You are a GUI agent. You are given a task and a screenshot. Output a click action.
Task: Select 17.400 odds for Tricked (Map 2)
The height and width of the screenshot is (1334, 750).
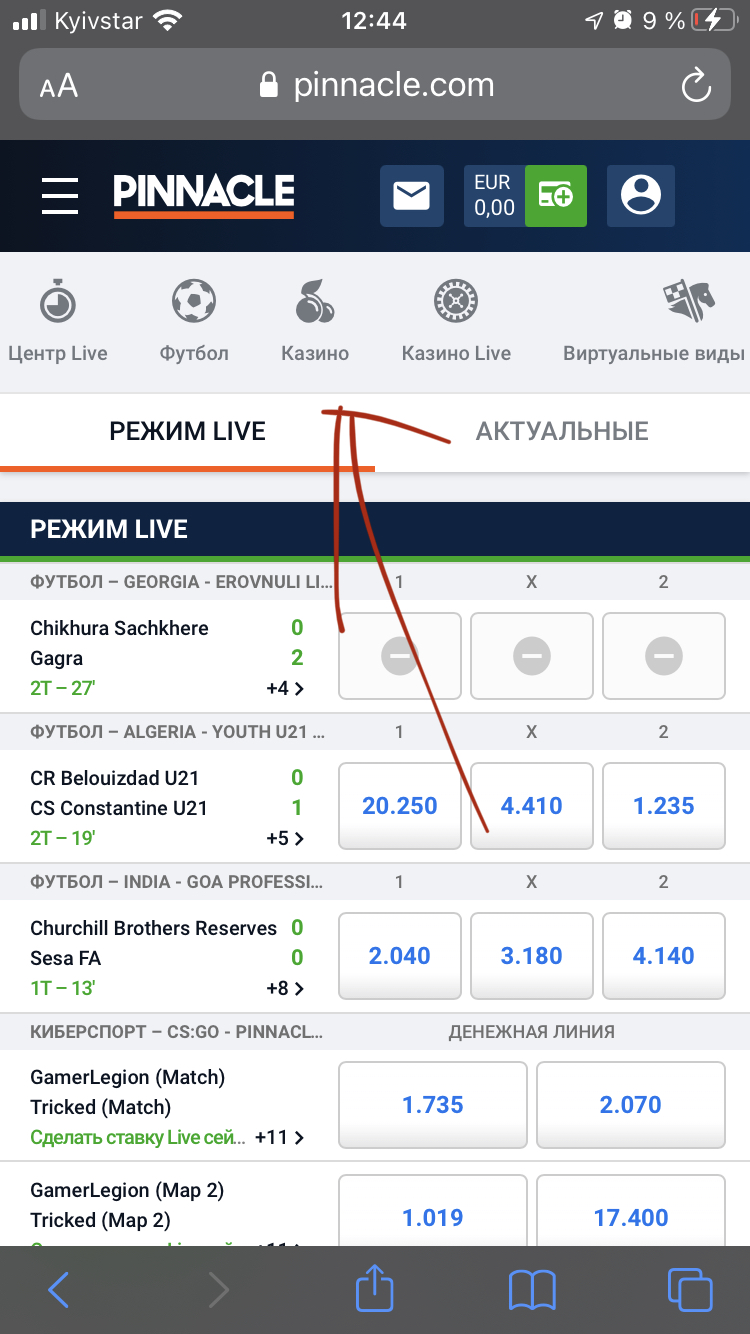coord(631,1217)
